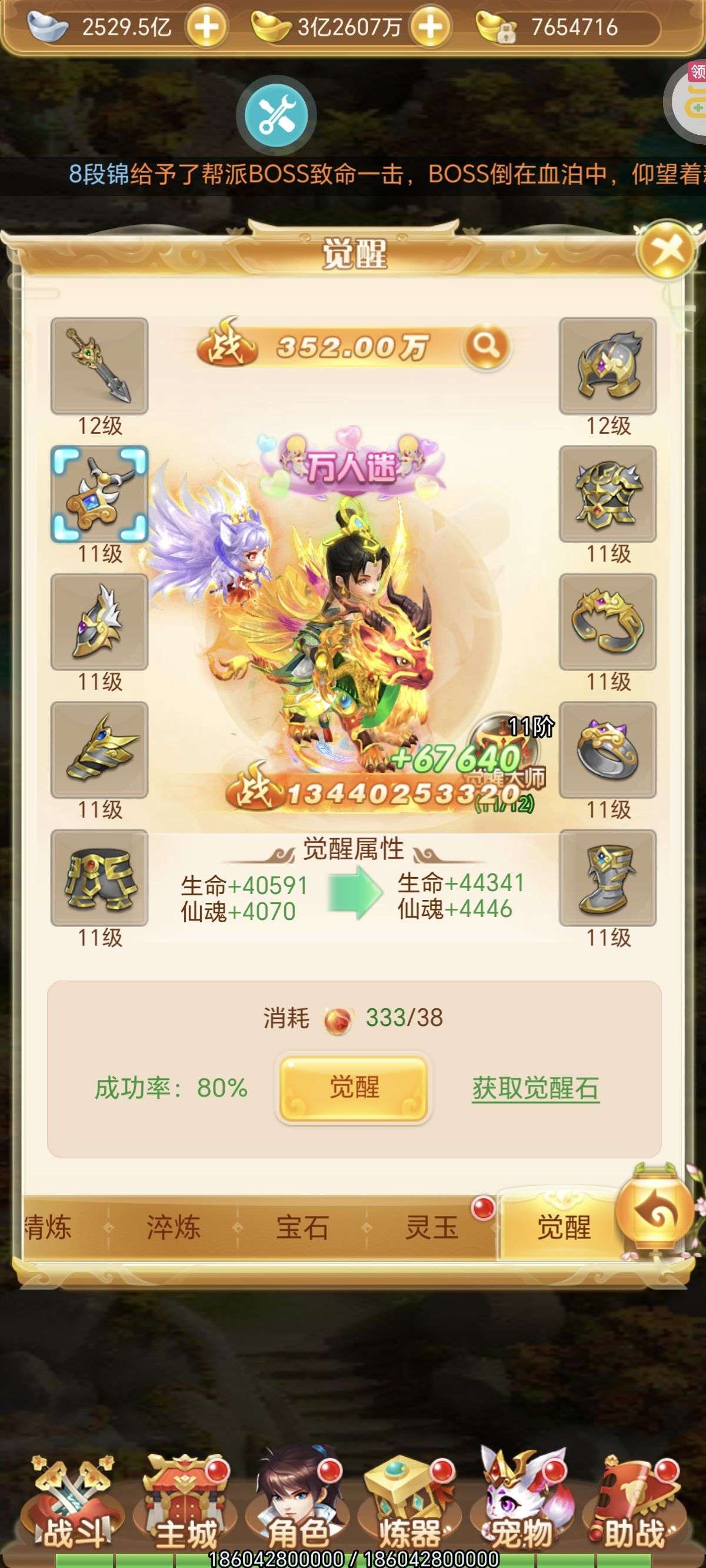Add more gold ingots with plus
The width and height of the screenshot is (706, 1568).
pyautogui.click(x=429, y=27)
